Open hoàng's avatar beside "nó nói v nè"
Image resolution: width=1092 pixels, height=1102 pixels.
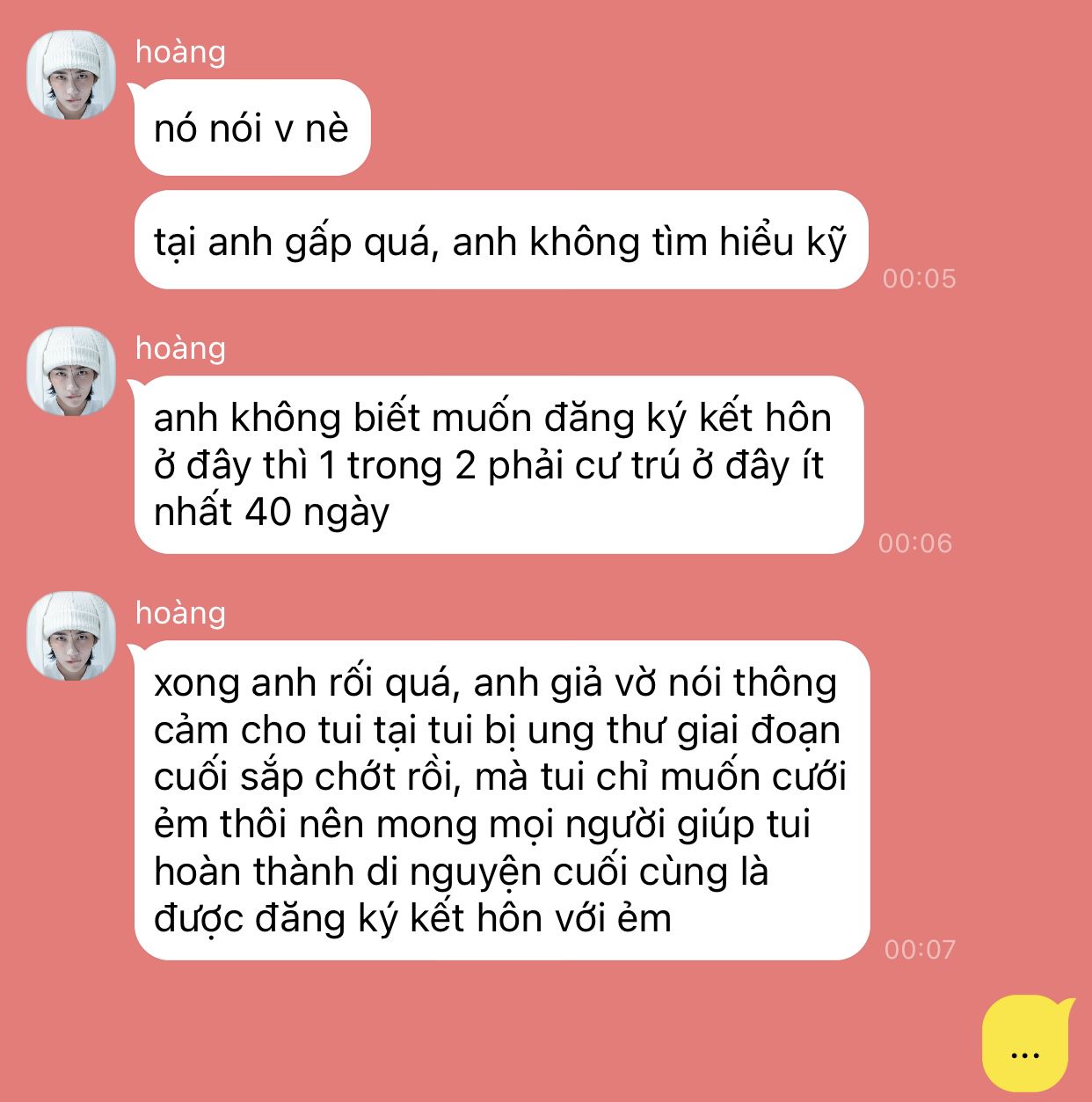(71, 76)
